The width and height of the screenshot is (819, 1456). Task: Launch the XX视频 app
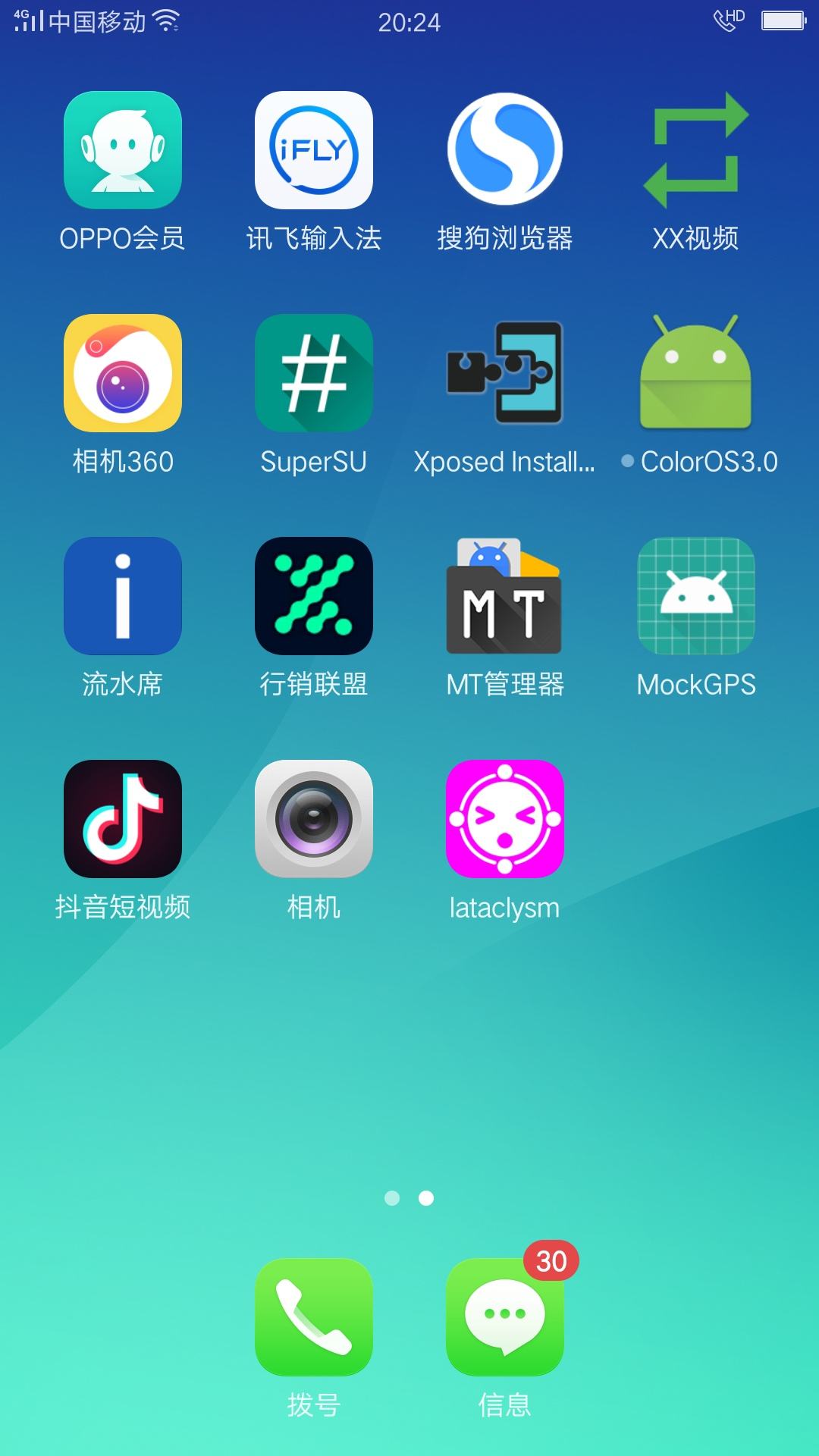696,150
